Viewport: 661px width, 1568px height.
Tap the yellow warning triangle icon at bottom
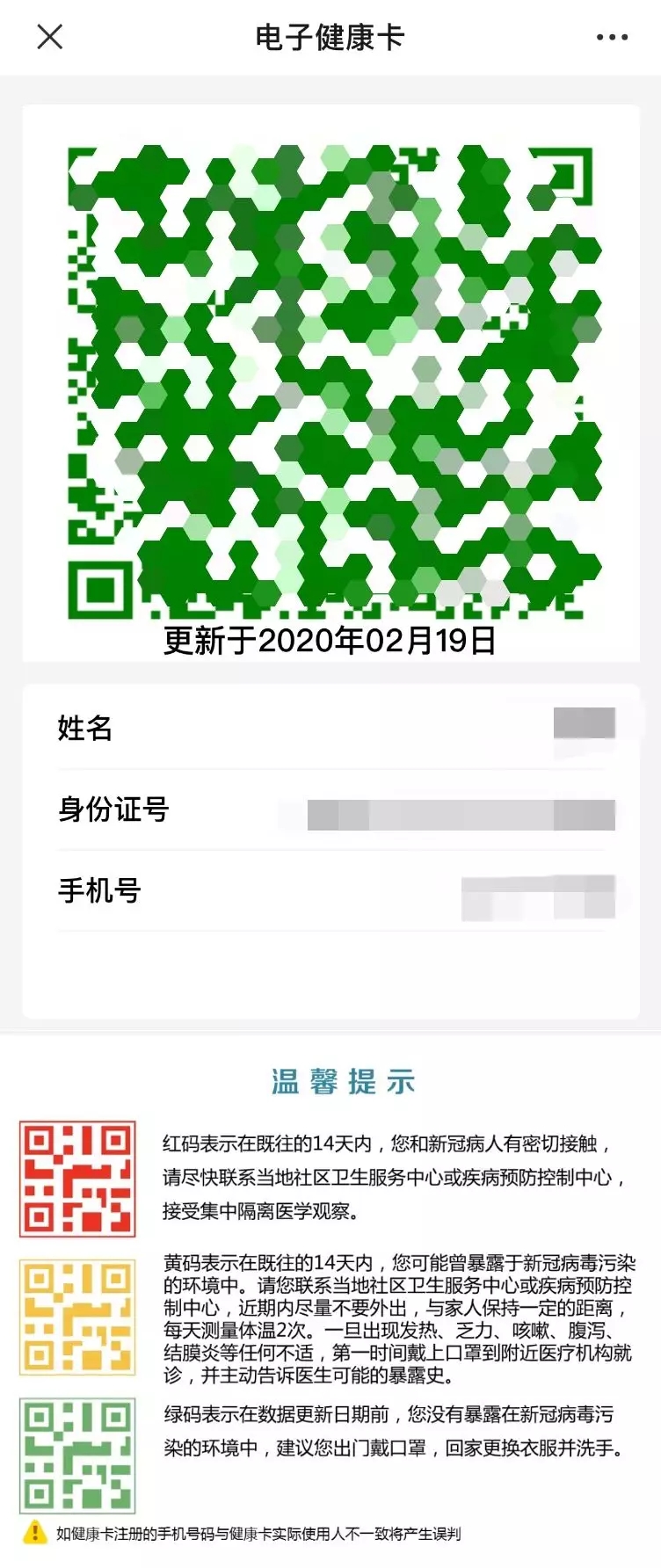[33, 1535]
